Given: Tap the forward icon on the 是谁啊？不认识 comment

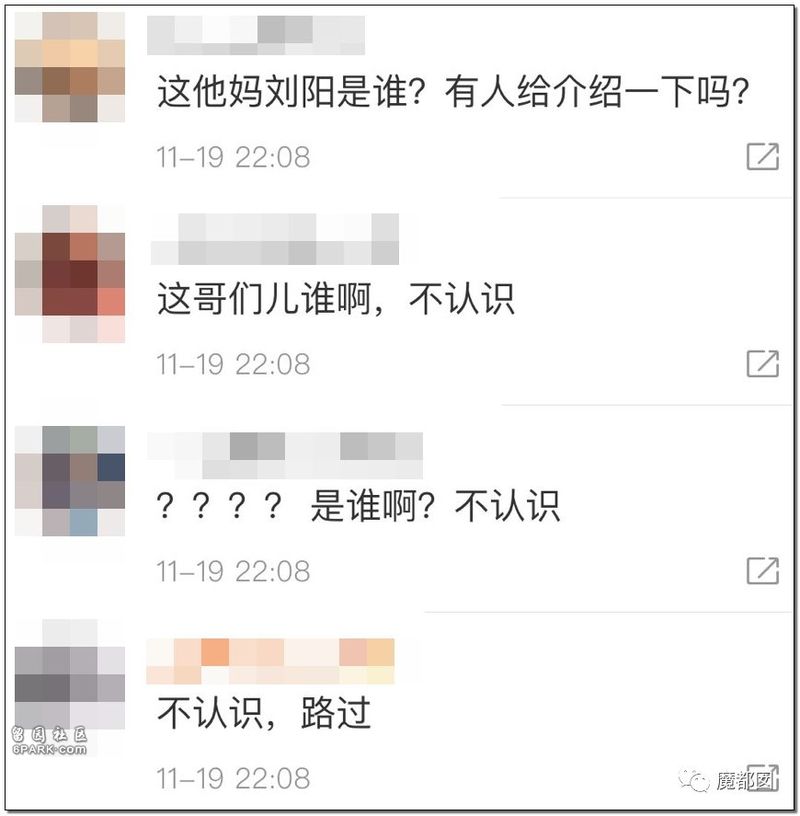Looking at the screenshot, I should 763,571.
